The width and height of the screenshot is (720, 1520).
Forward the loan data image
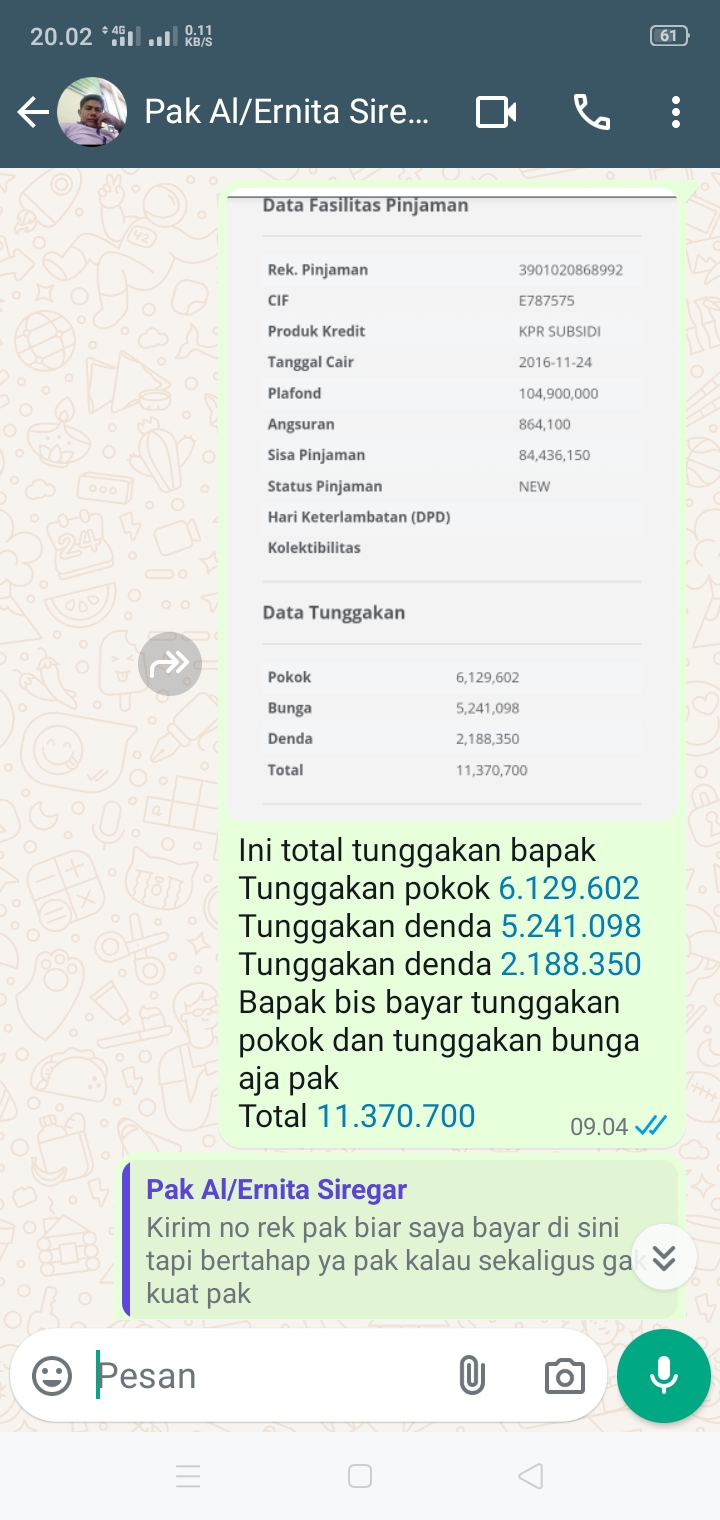(170, 663)
